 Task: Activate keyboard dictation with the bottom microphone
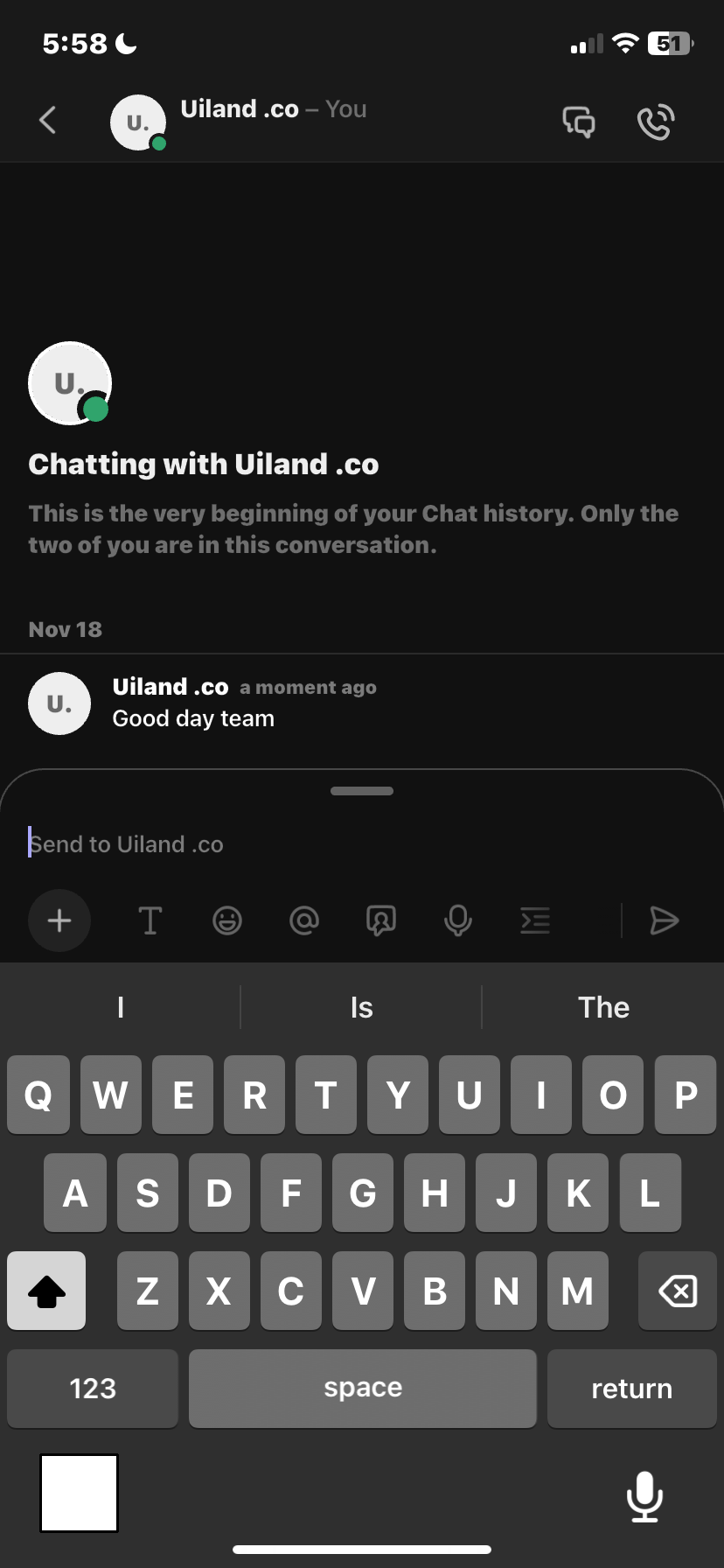click(644, 1496)
